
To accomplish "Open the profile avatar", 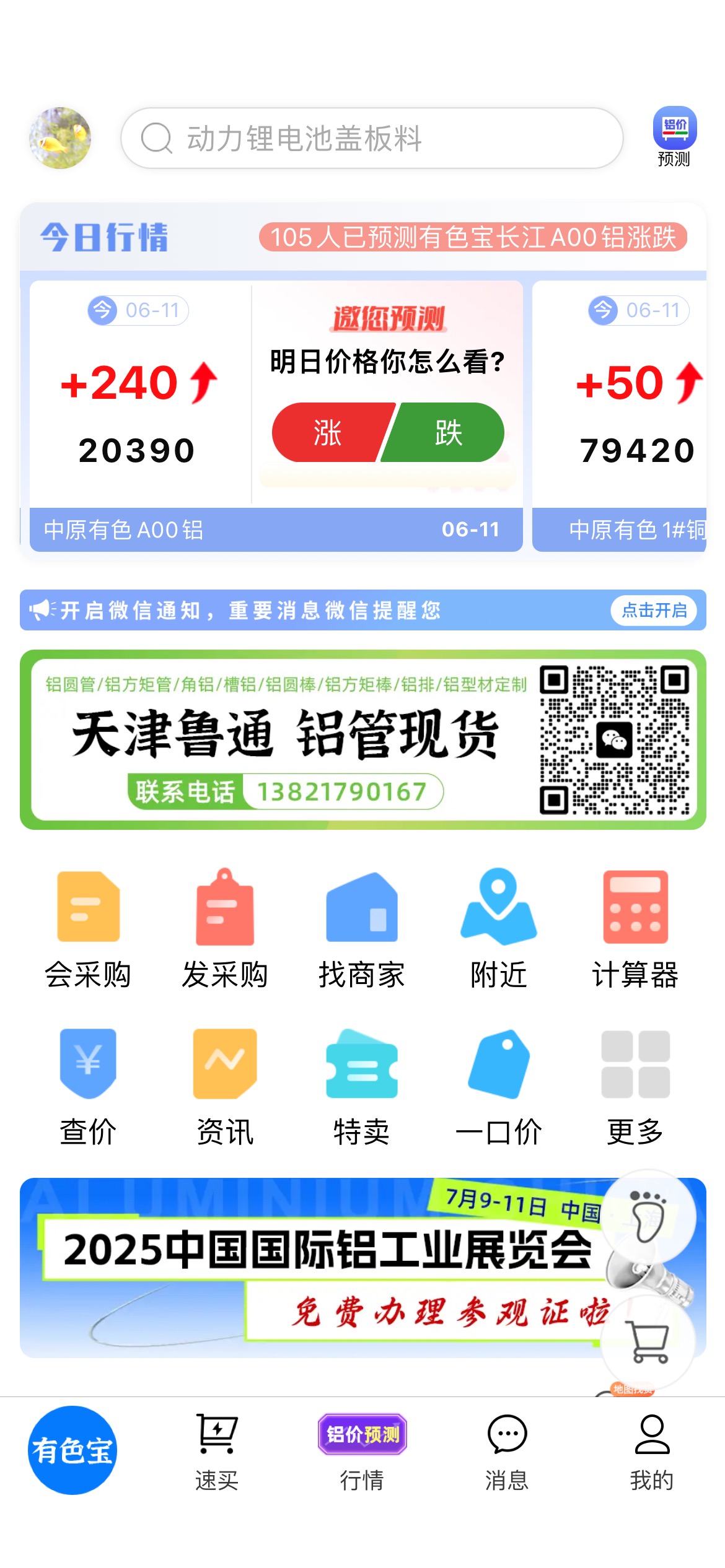I will [x=60, y=137].
